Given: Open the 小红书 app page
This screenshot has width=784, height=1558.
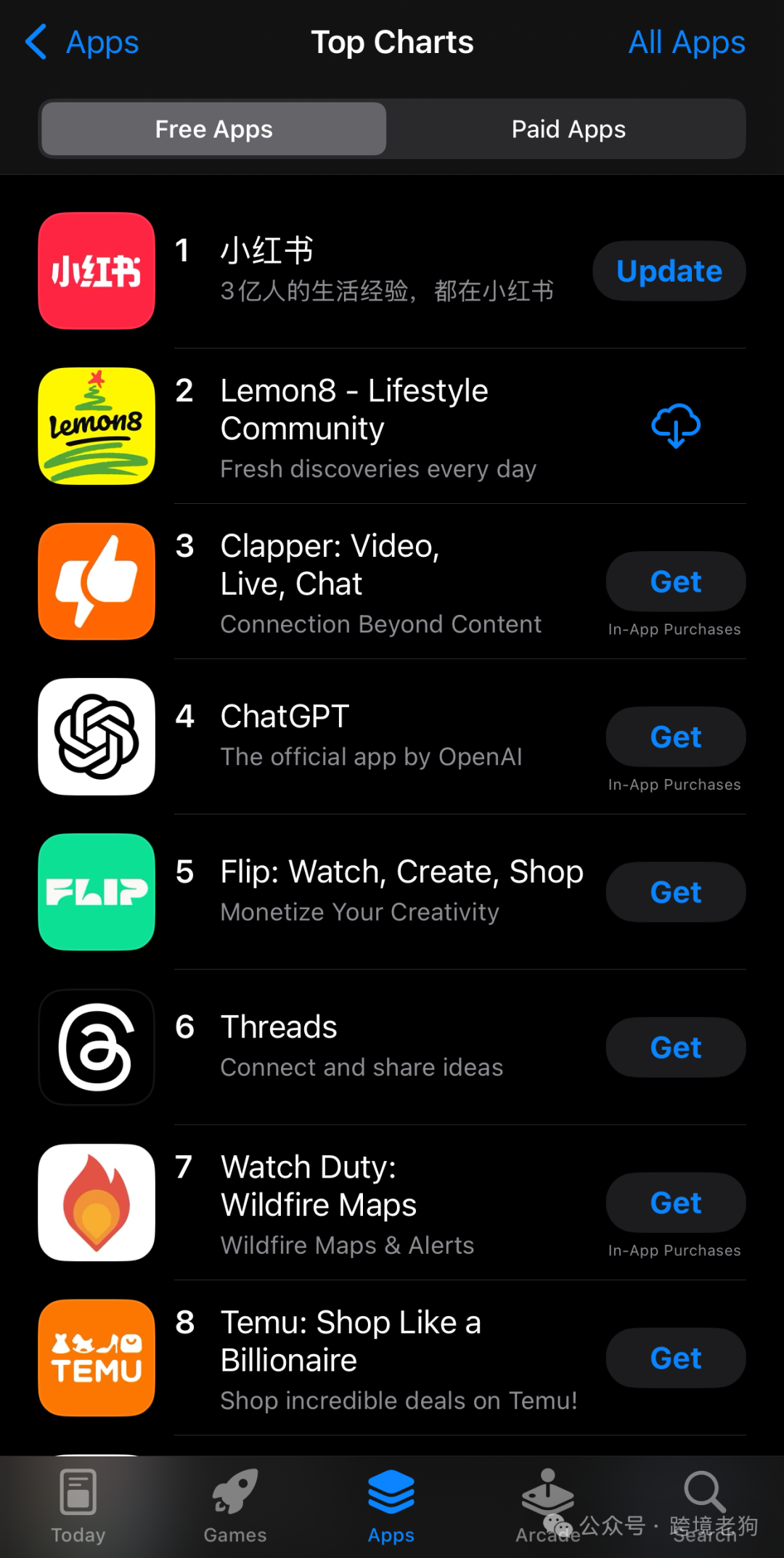Looking at the screenshot, I should click(363, 270).
